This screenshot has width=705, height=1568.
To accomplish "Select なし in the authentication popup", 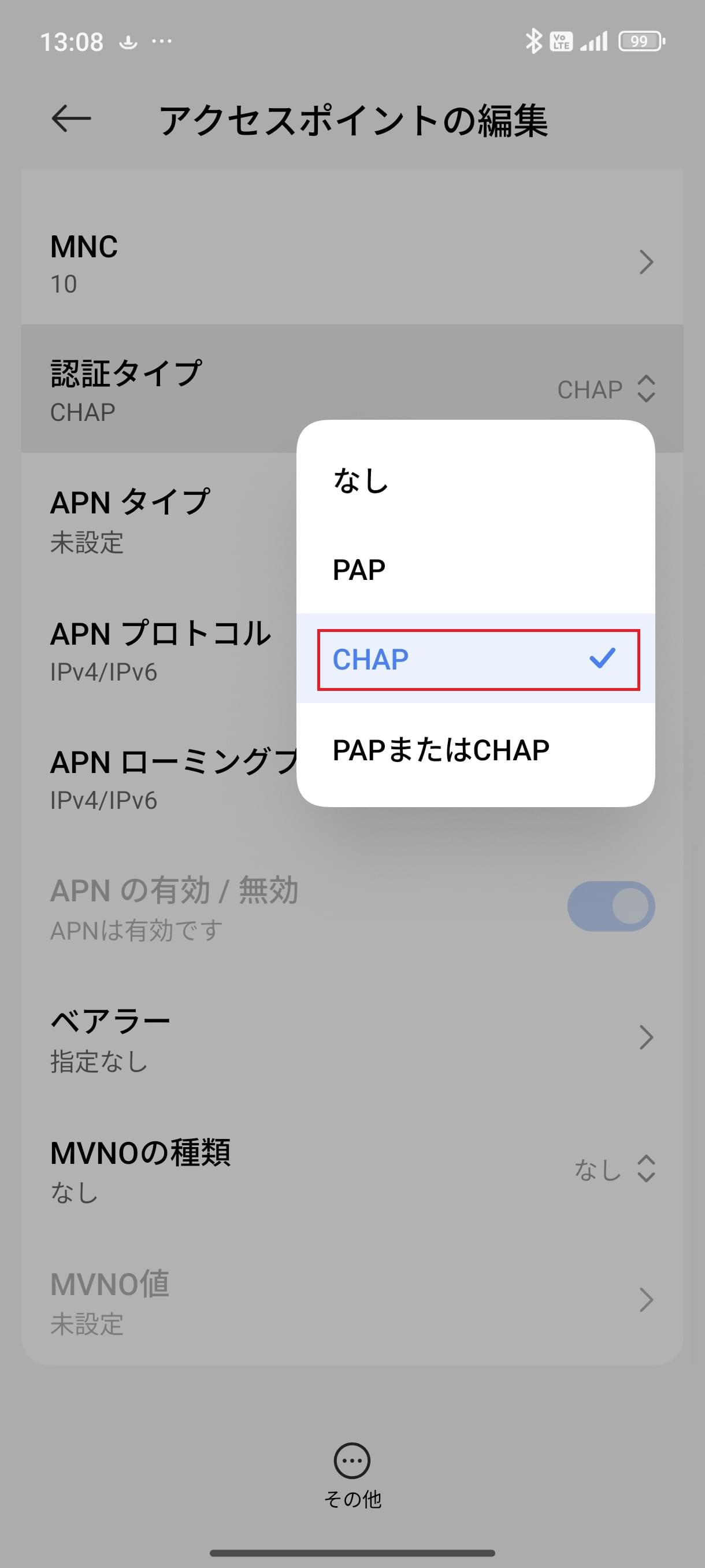I will (475, 480).
